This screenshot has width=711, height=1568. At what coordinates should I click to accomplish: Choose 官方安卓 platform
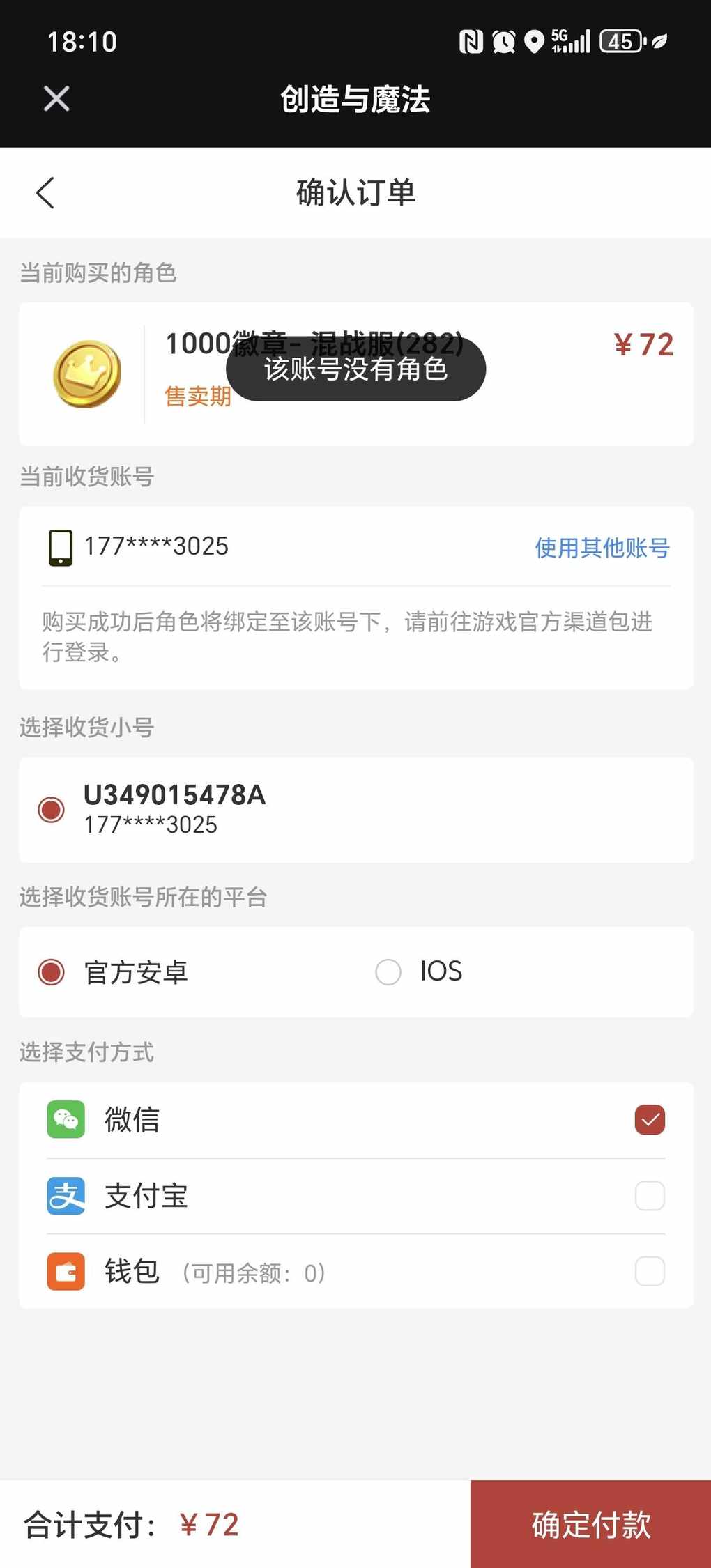[52, 972]
